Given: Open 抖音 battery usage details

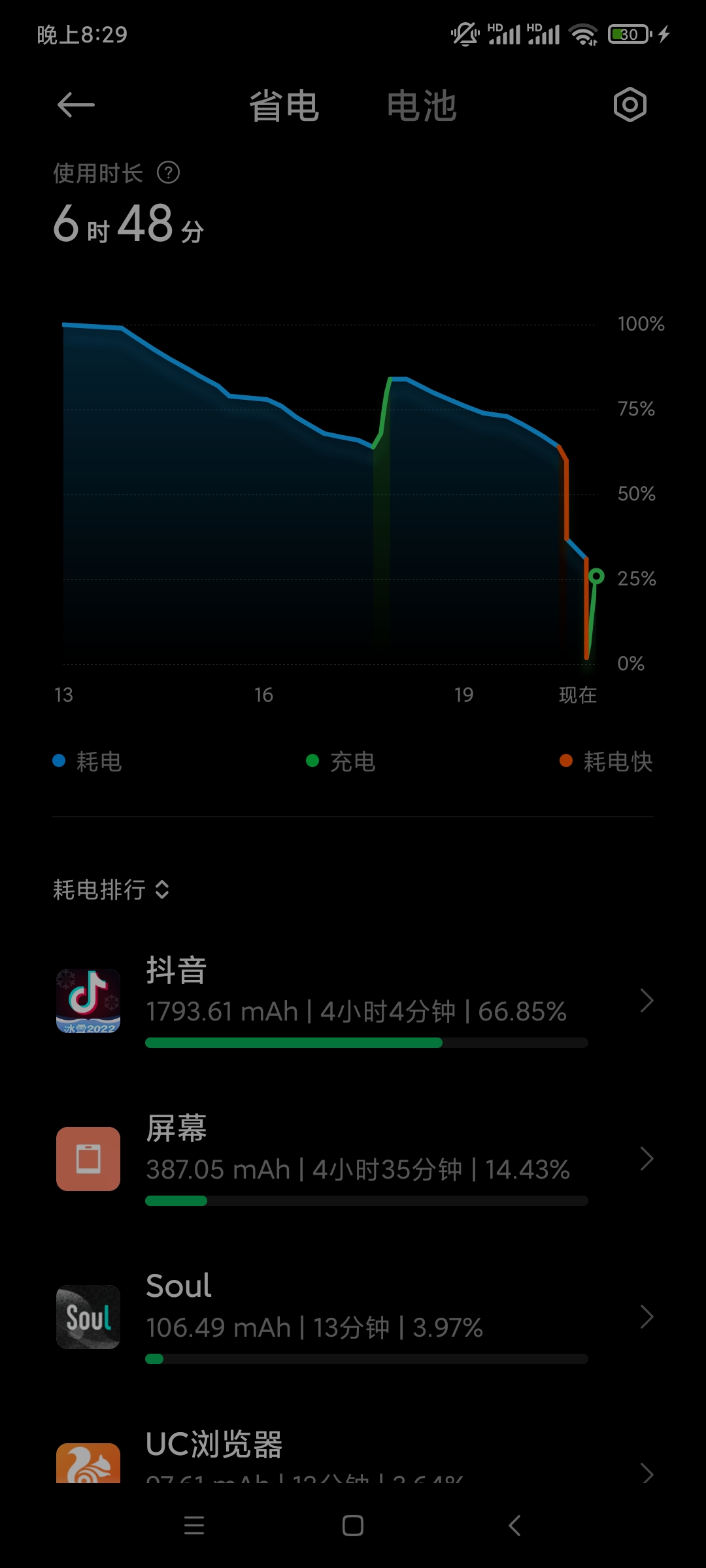Looking at the screenshot, I should [353, 1000].
